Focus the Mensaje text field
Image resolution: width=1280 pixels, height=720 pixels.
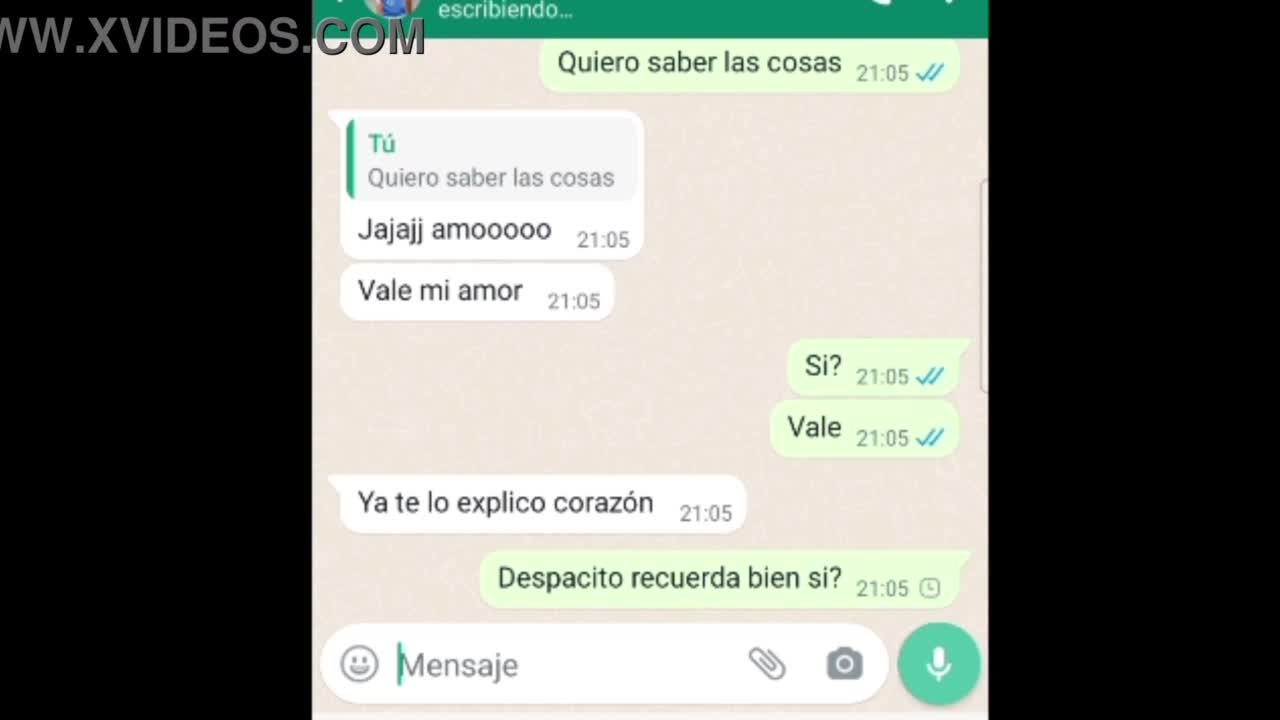pos(560,665)
